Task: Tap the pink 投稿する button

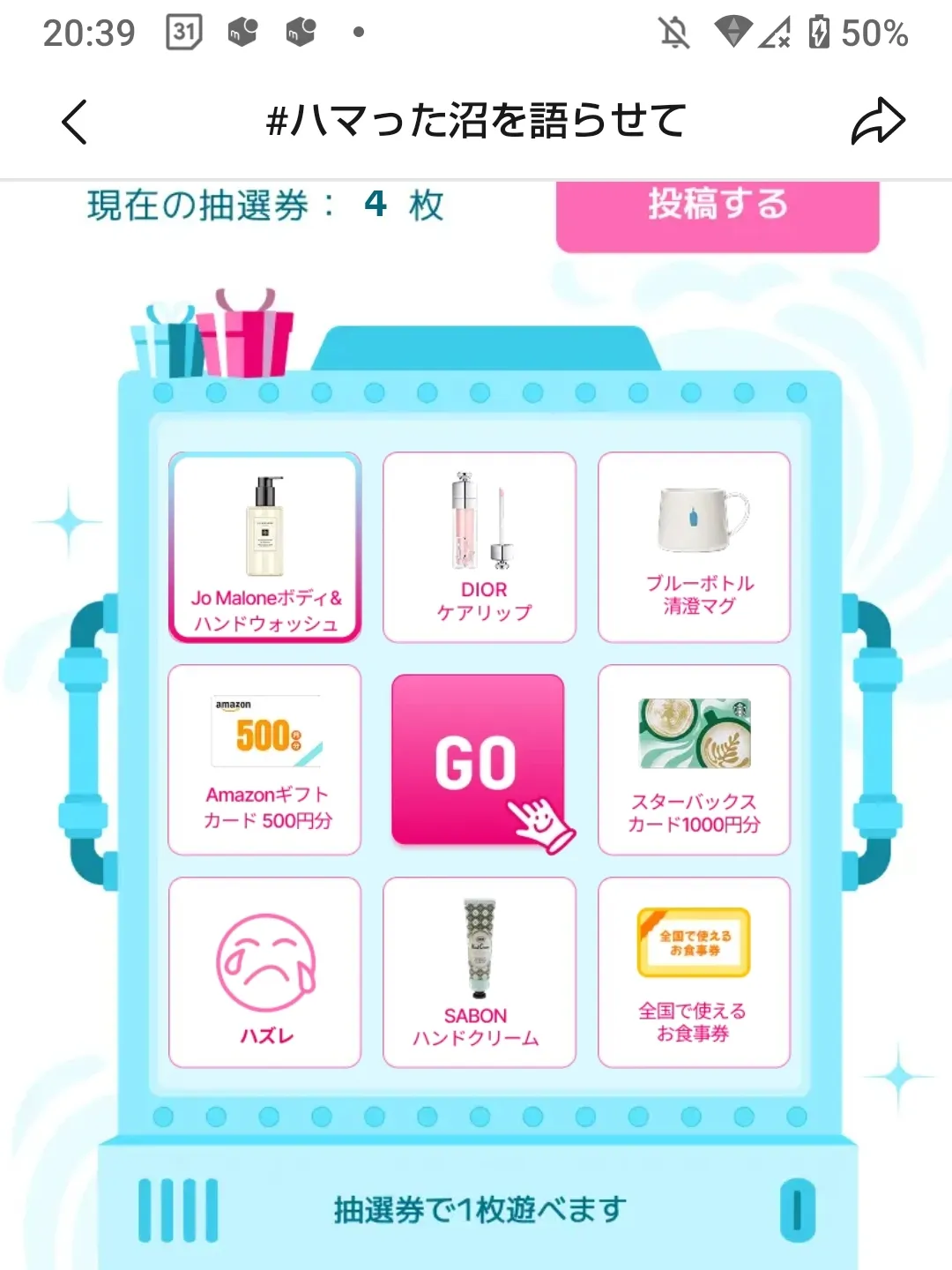Action: [x=718, y=212]
